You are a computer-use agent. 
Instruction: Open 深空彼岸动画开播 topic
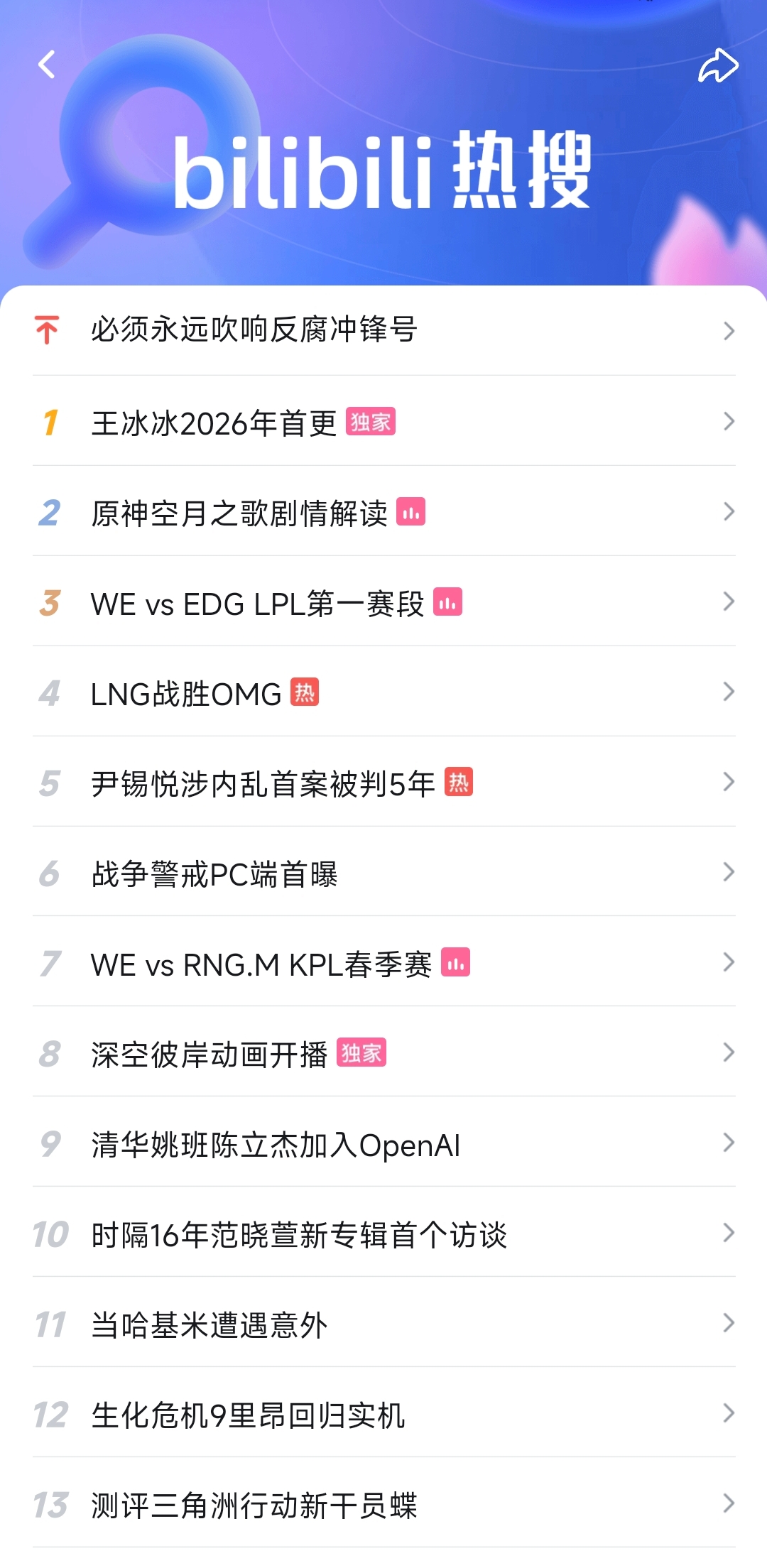click(209, 1055)
